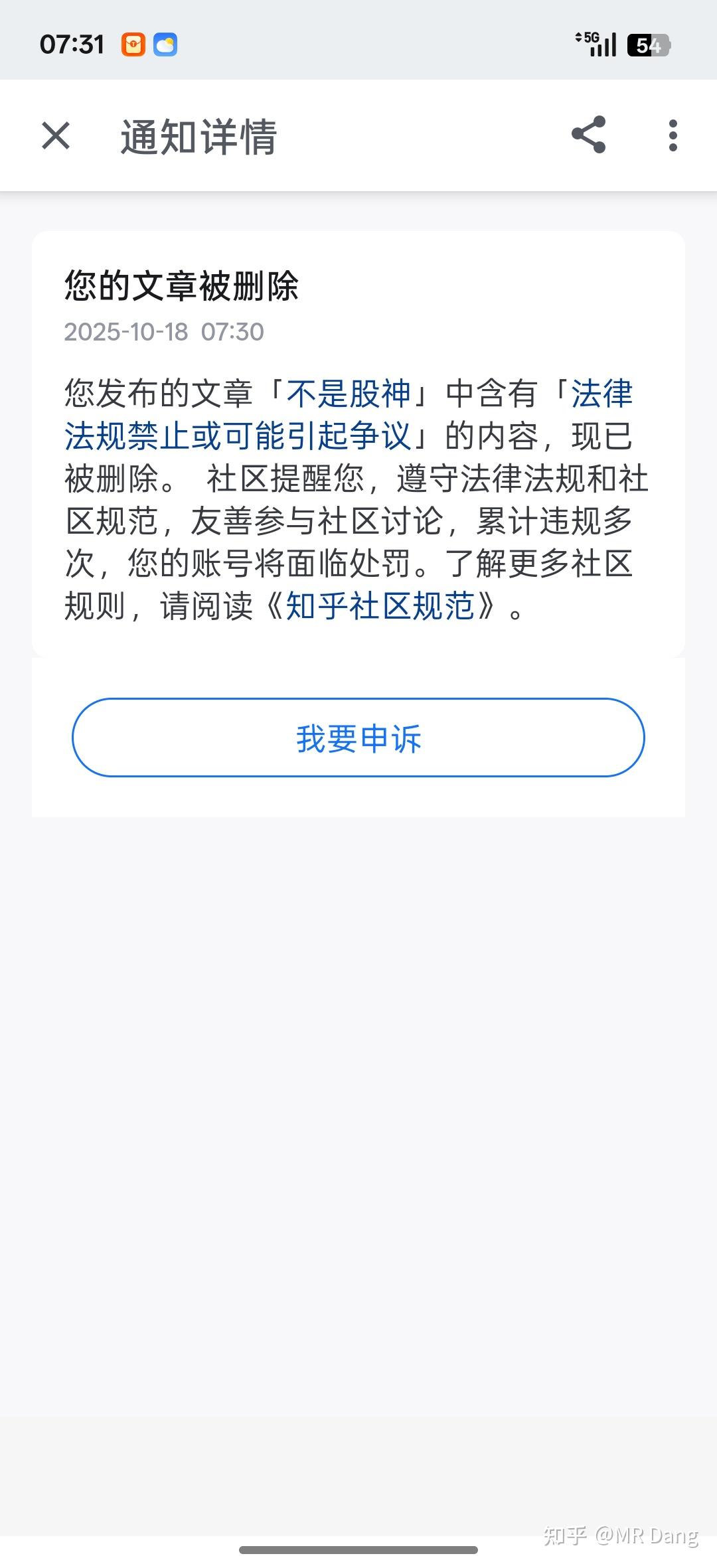The height and width of the screenshot is (1568, 717).
Task: Tap the clock showing 07:31
Action: pos(73,43)
